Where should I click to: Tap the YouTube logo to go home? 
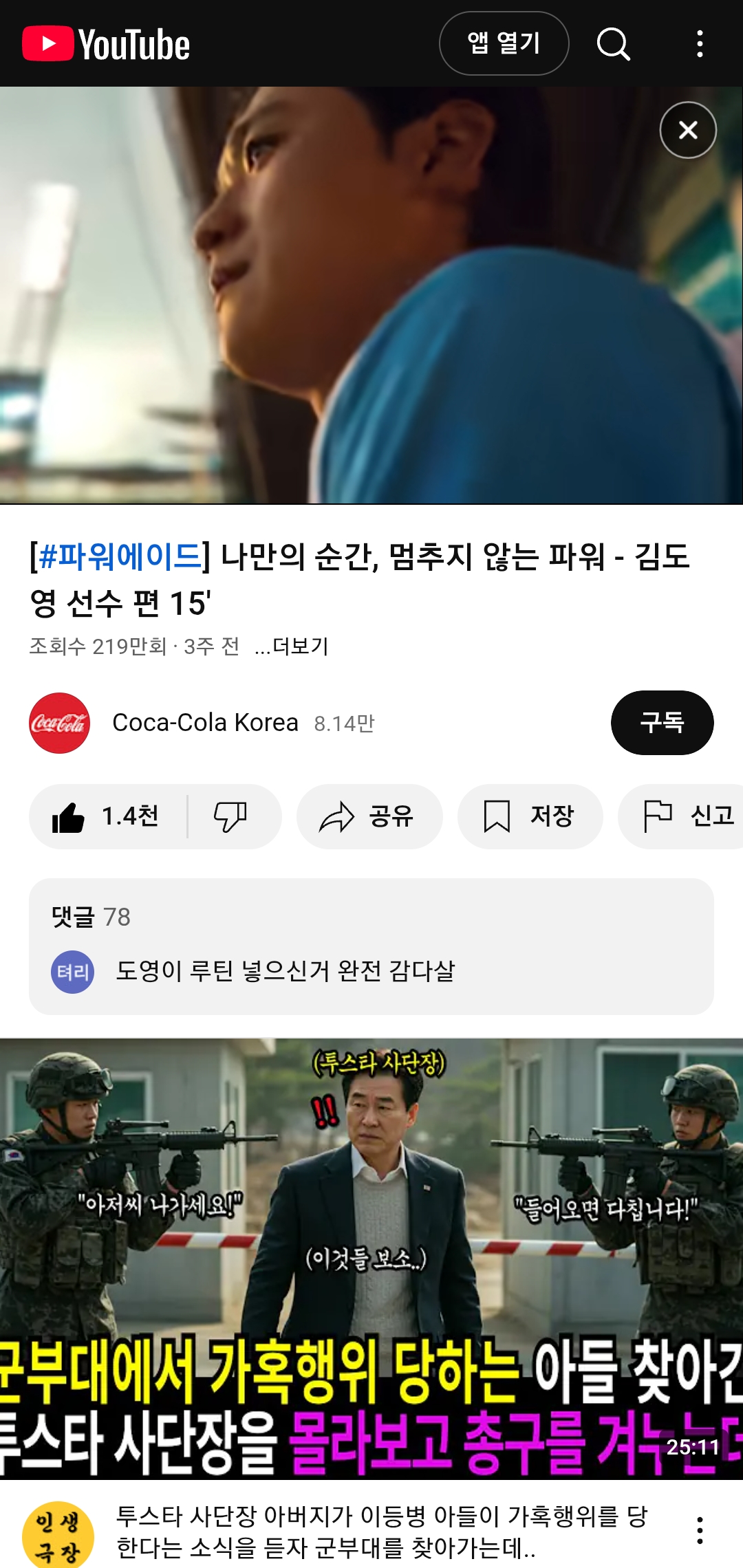point(106,44)
